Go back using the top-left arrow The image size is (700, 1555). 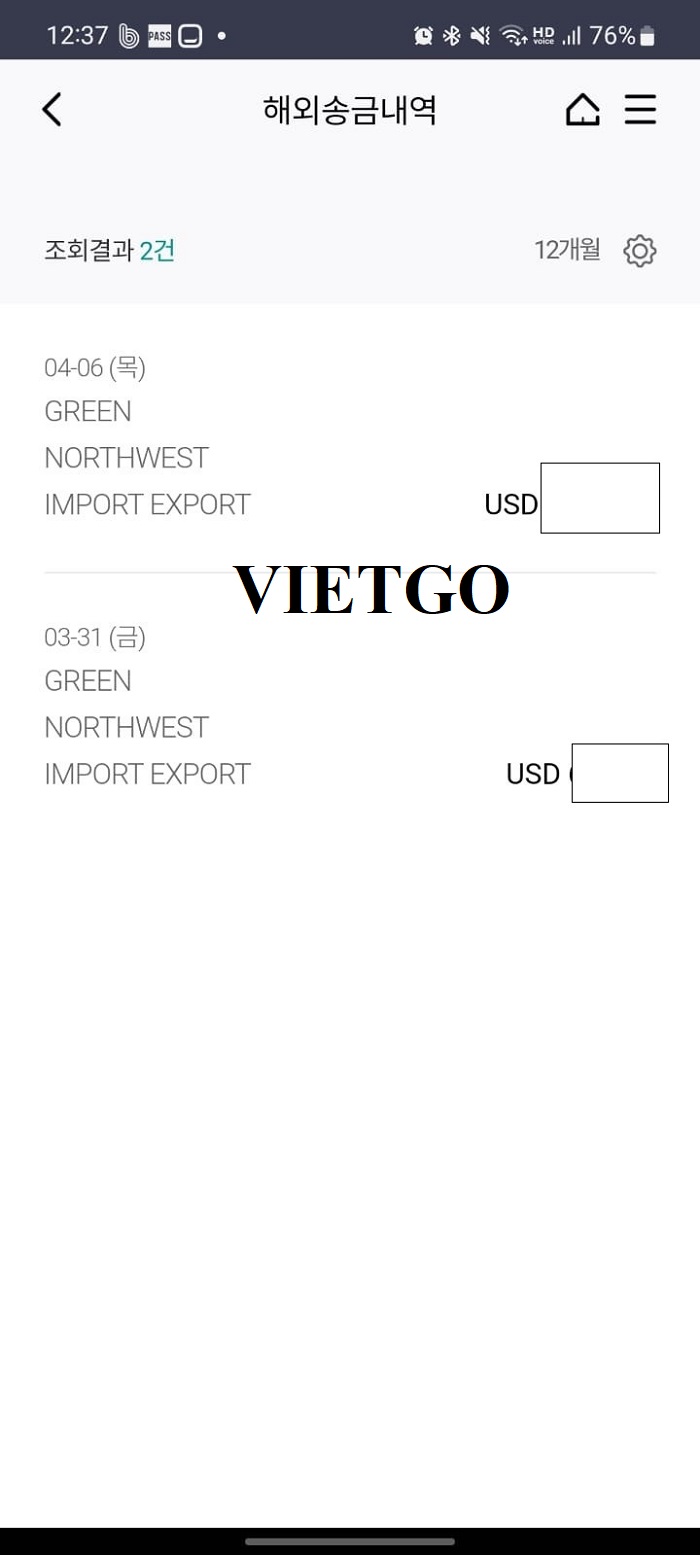coord(52,109)
